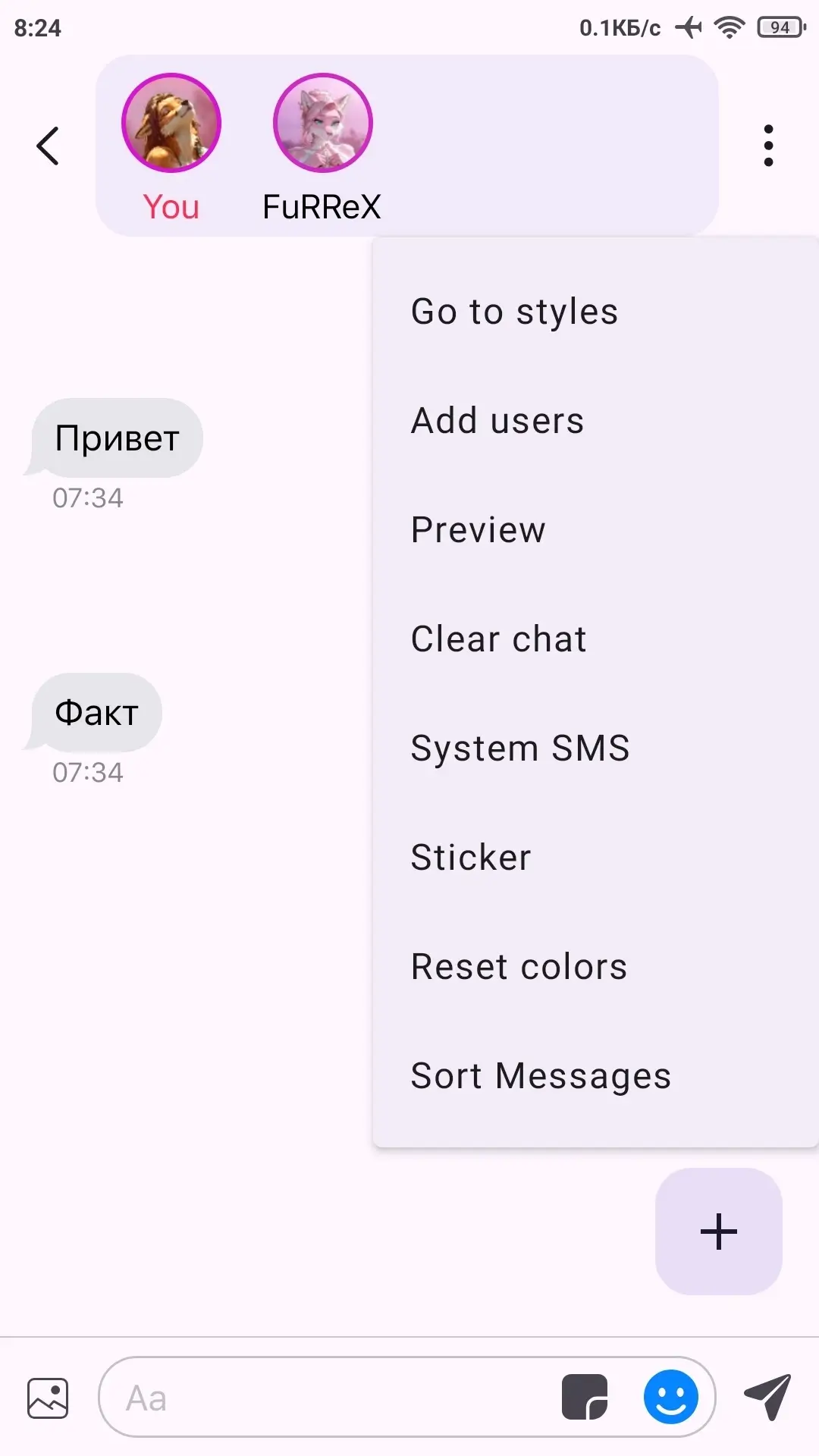Tap the three-dot overflow menu icon
This screenshot has width=819, height=1456.
pyautogui.click(x=768, y=146)
